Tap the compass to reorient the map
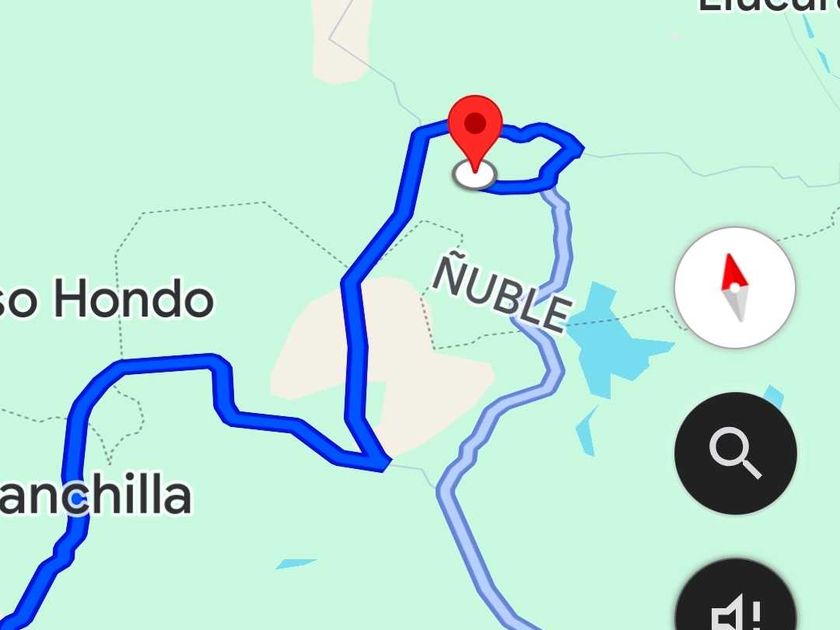Image resolution: width=840 pixels, height=630 pixels. (x=735, y=288)
